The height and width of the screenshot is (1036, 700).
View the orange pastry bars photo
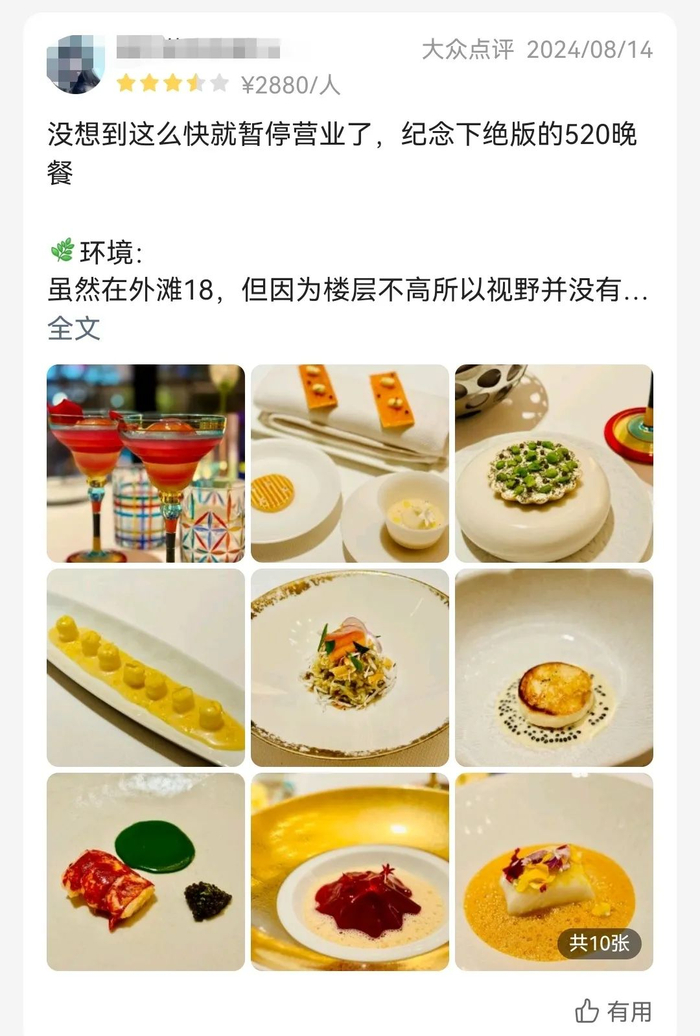[x=350, y=463]
